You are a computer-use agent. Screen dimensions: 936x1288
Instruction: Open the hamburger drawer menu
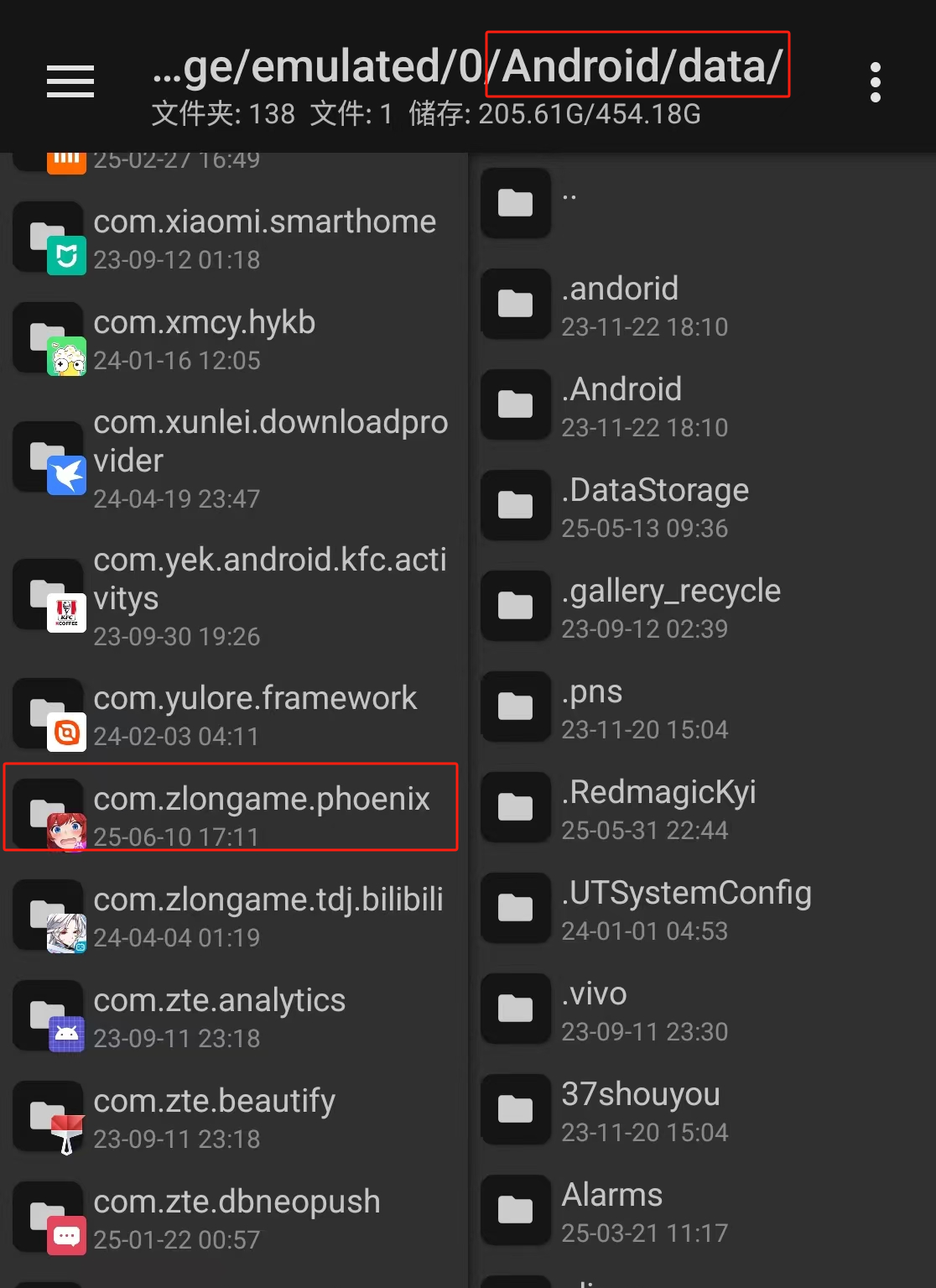click(70, 81)
